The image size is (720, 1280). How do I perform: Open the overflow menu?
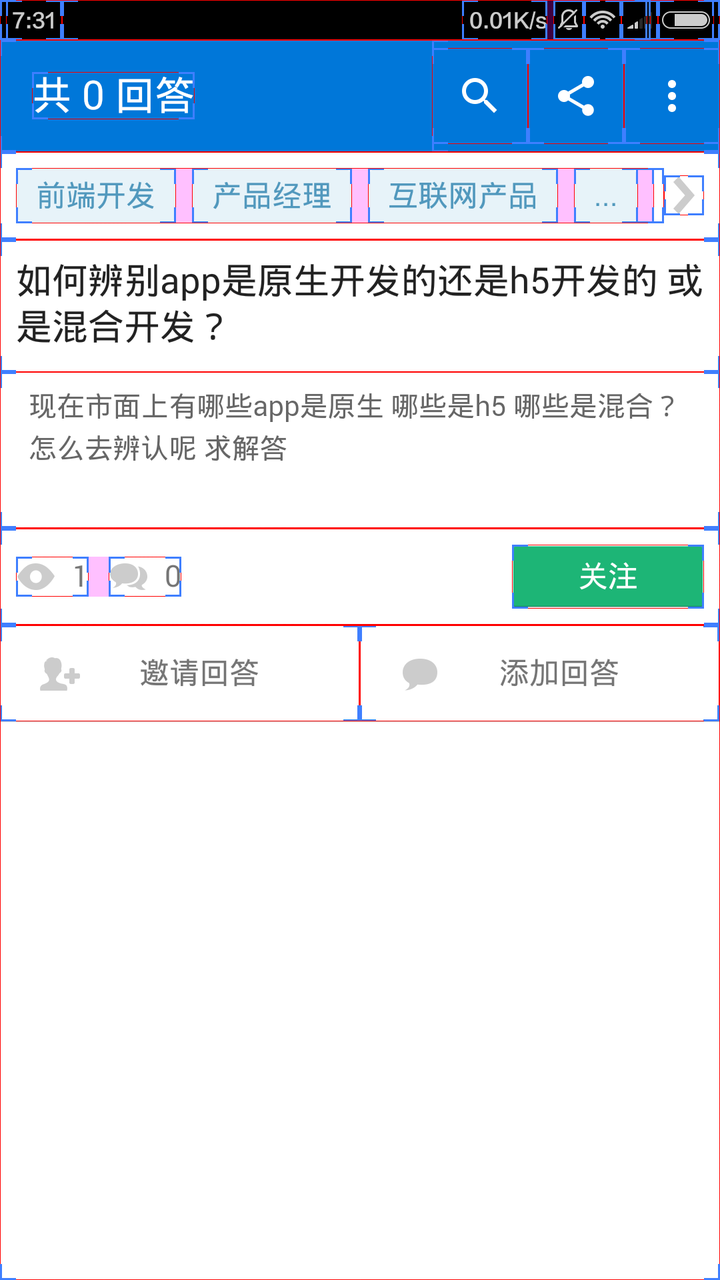(672, 96)
